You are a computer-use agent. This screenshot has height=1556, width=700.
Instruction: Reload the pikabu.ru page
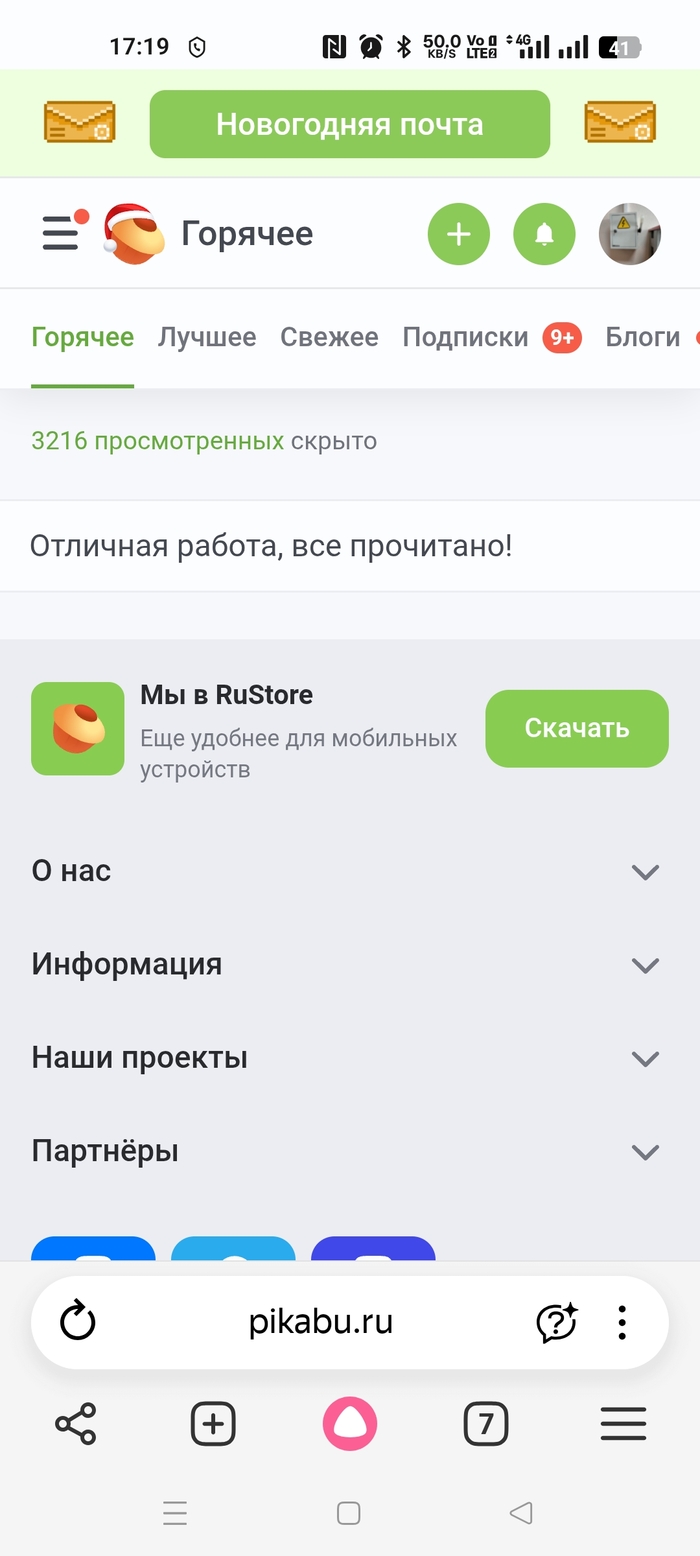(77, 1322)
